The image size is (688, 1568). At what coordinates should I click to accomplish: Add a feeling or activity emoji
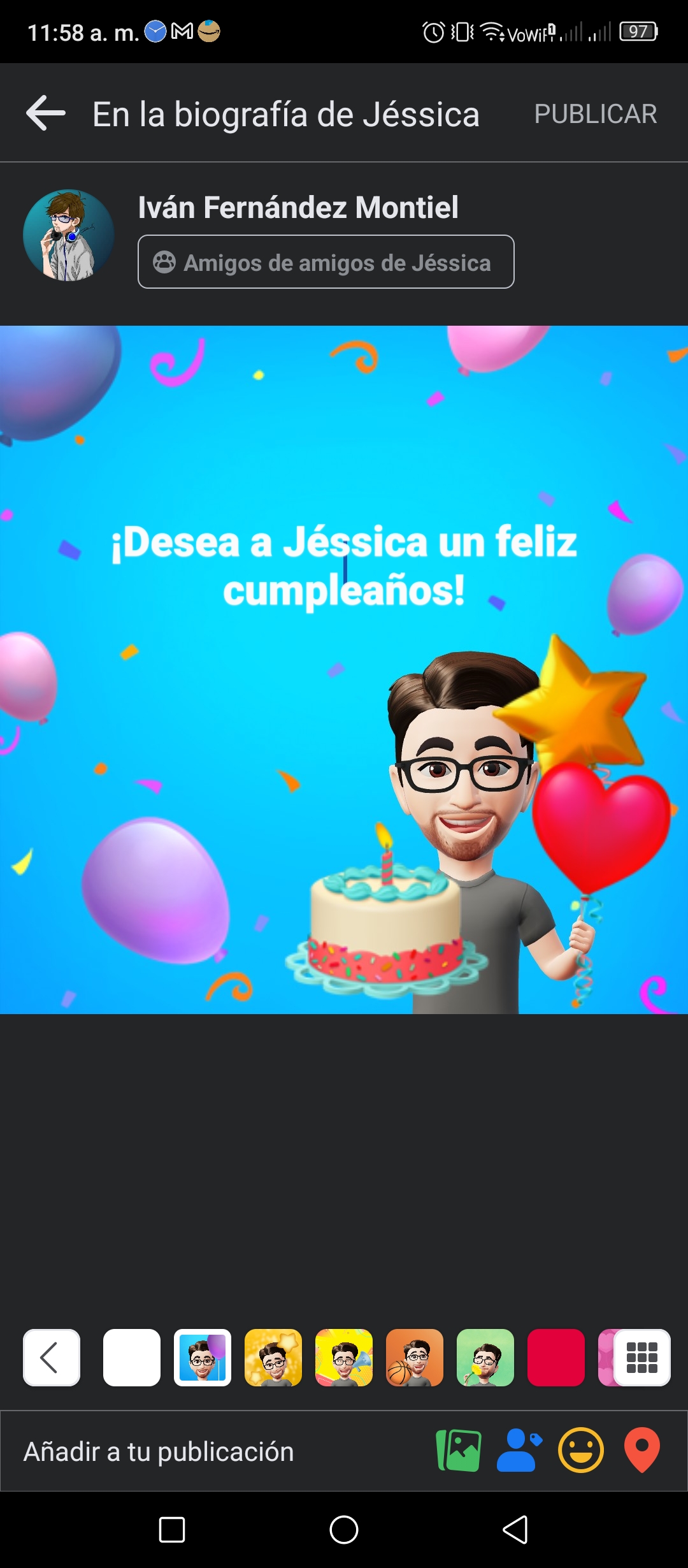pyautogui.click(x=581, y=1451)
